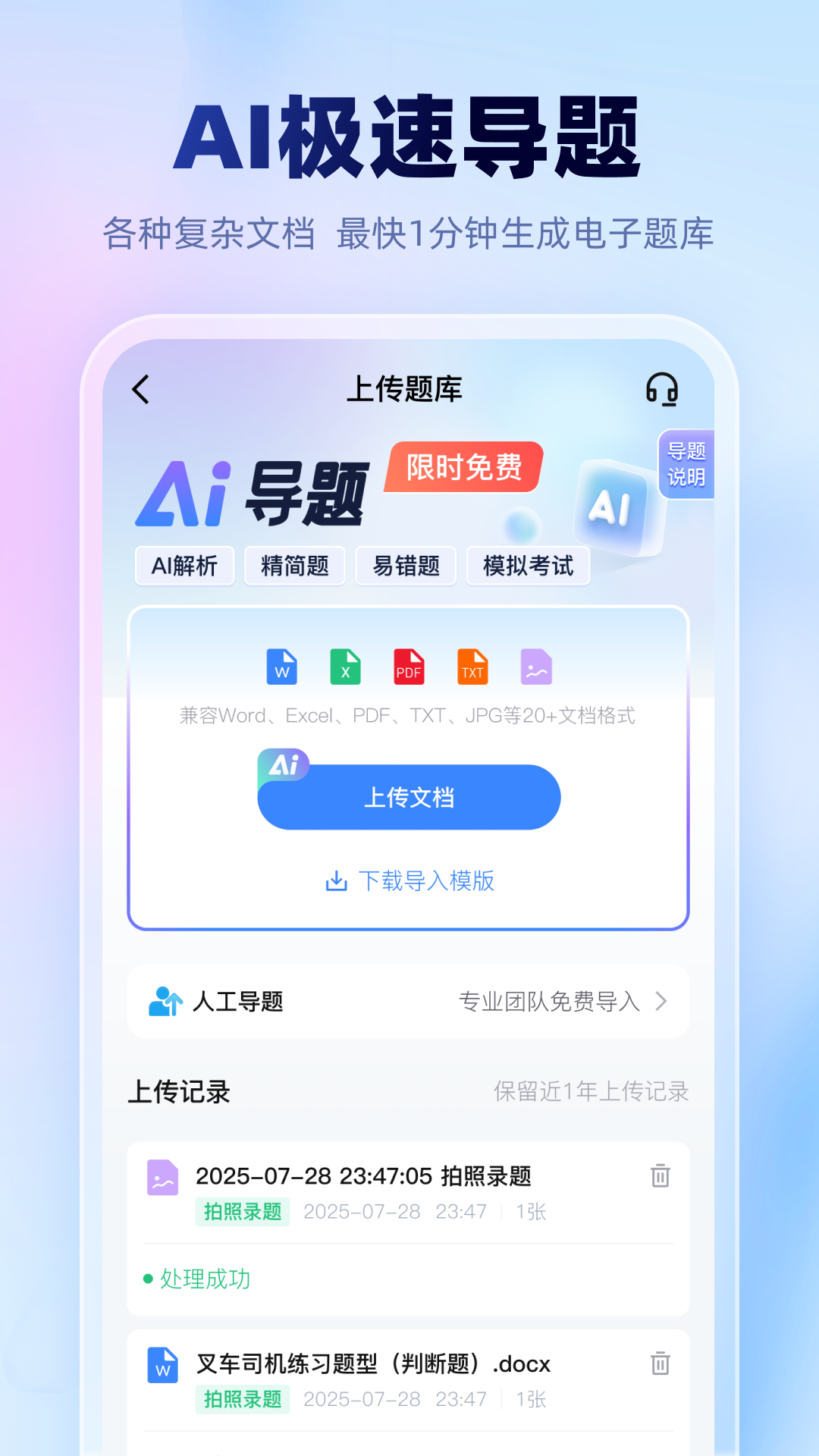Open the 易错题 tab
The width and height of the screenshot is (819, 1456).
[x=405, y=566]
